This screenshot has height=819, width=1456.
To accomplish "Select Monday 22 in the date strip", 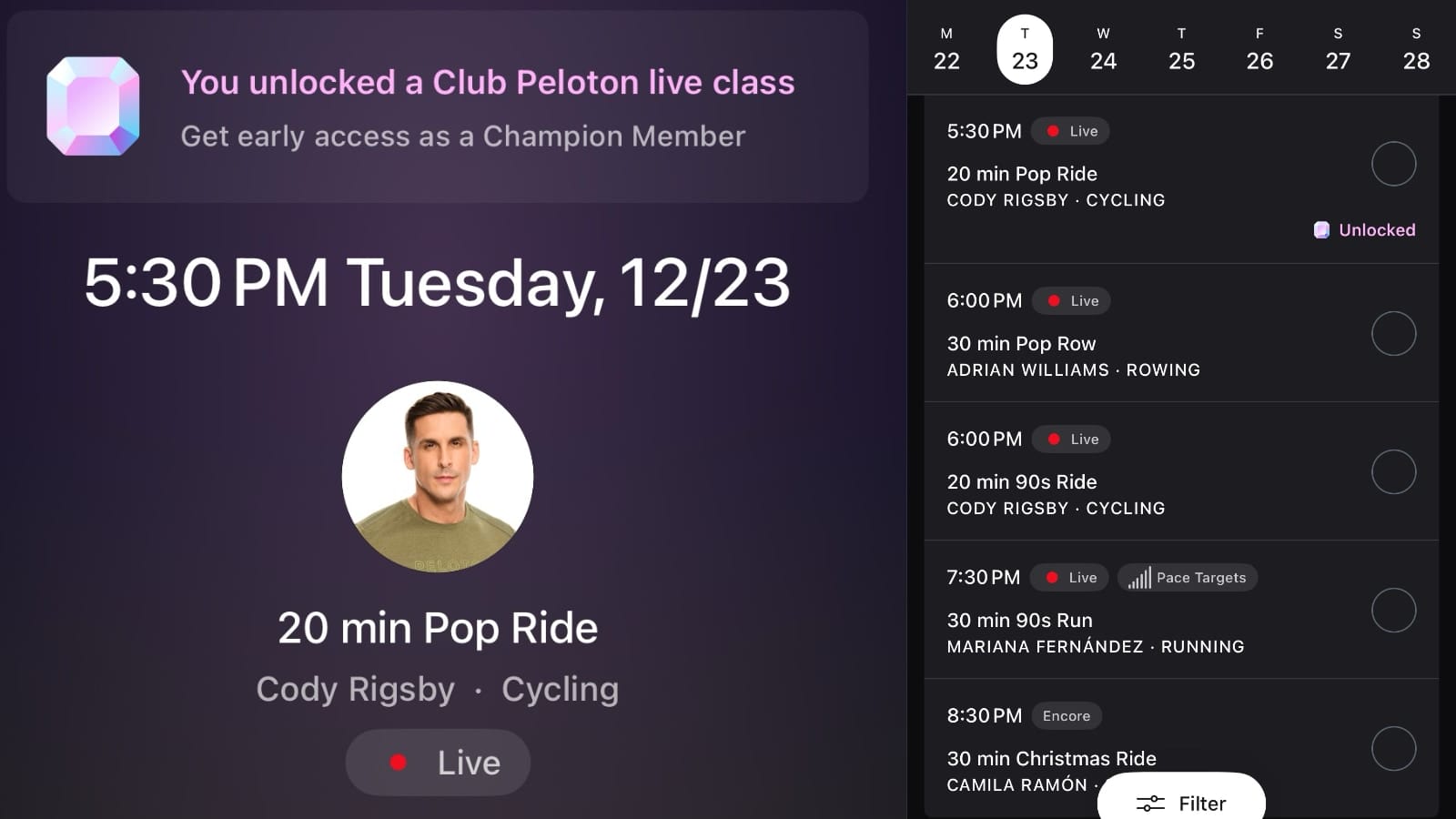I will pyautogui.click(x=946, y=49).
